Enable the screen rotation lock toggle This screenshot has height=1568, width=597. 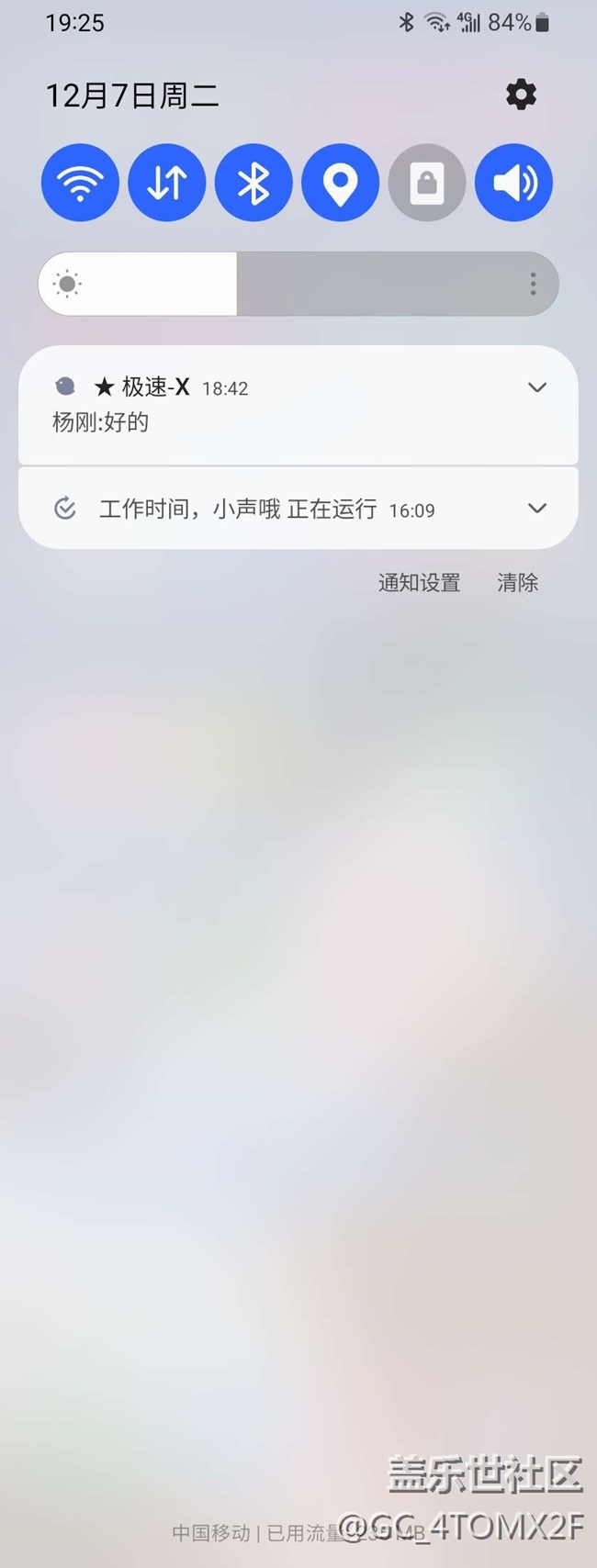click(x=427, y=183)
